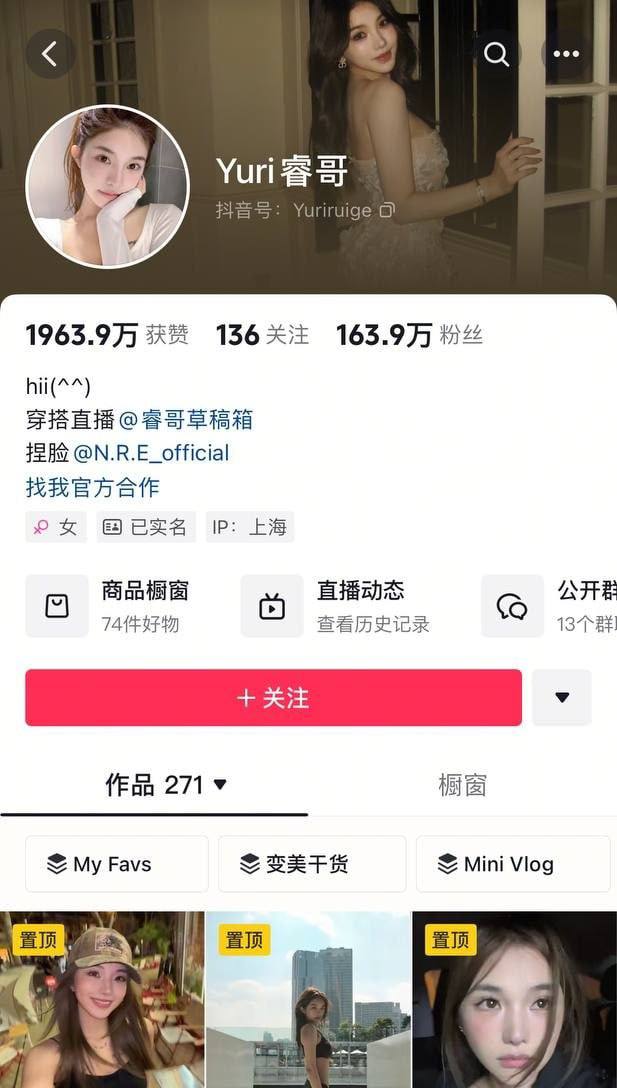Open the 136 关注 following list
The image size is (617, 1088).
[x=262, y=335]
